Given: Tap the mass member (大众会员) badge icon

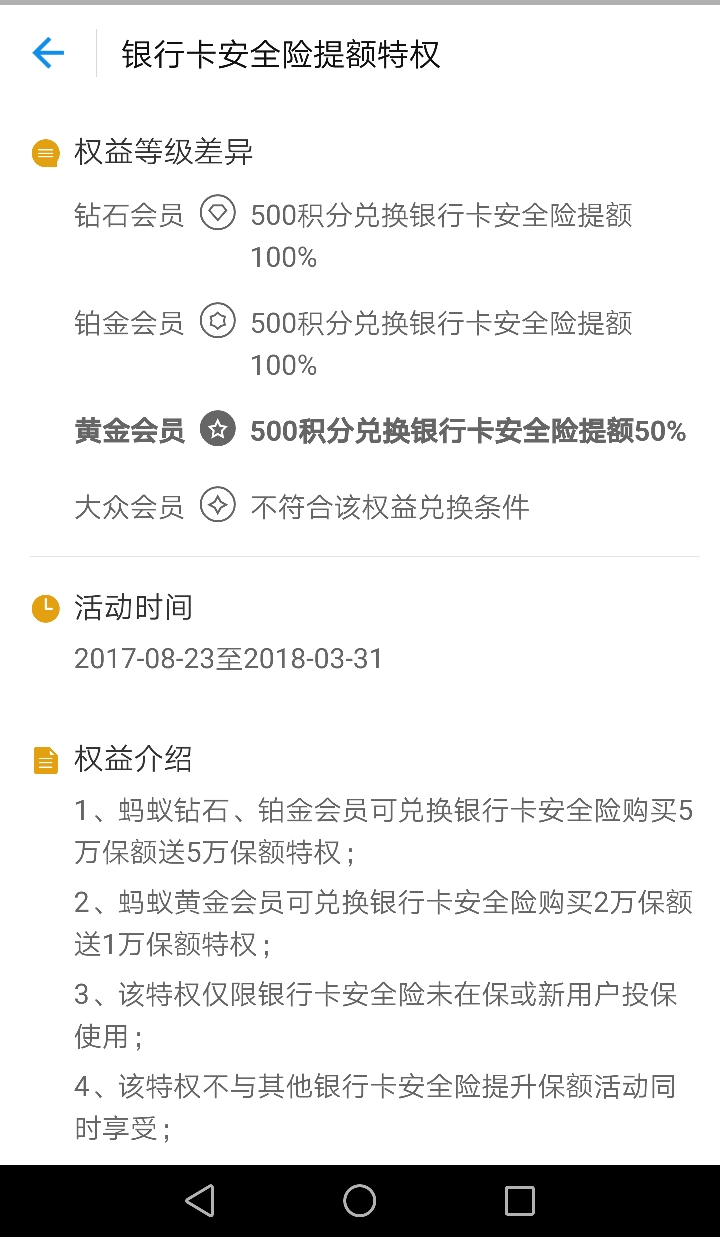Looking at the screenshot, I should (x=217, y=506).
